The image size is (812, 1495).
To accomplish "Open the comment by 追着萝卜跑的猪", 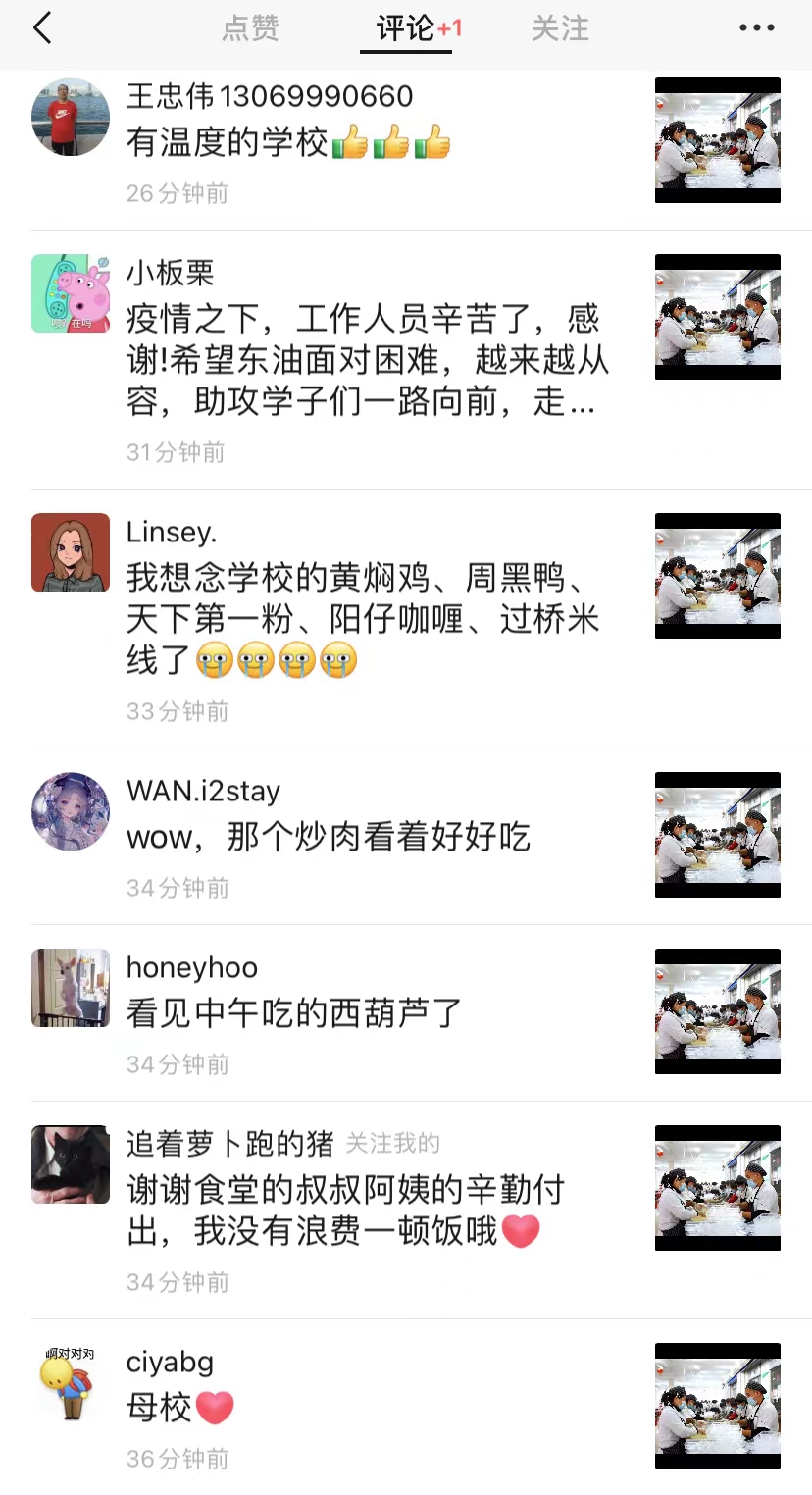I will [345, 1209].
